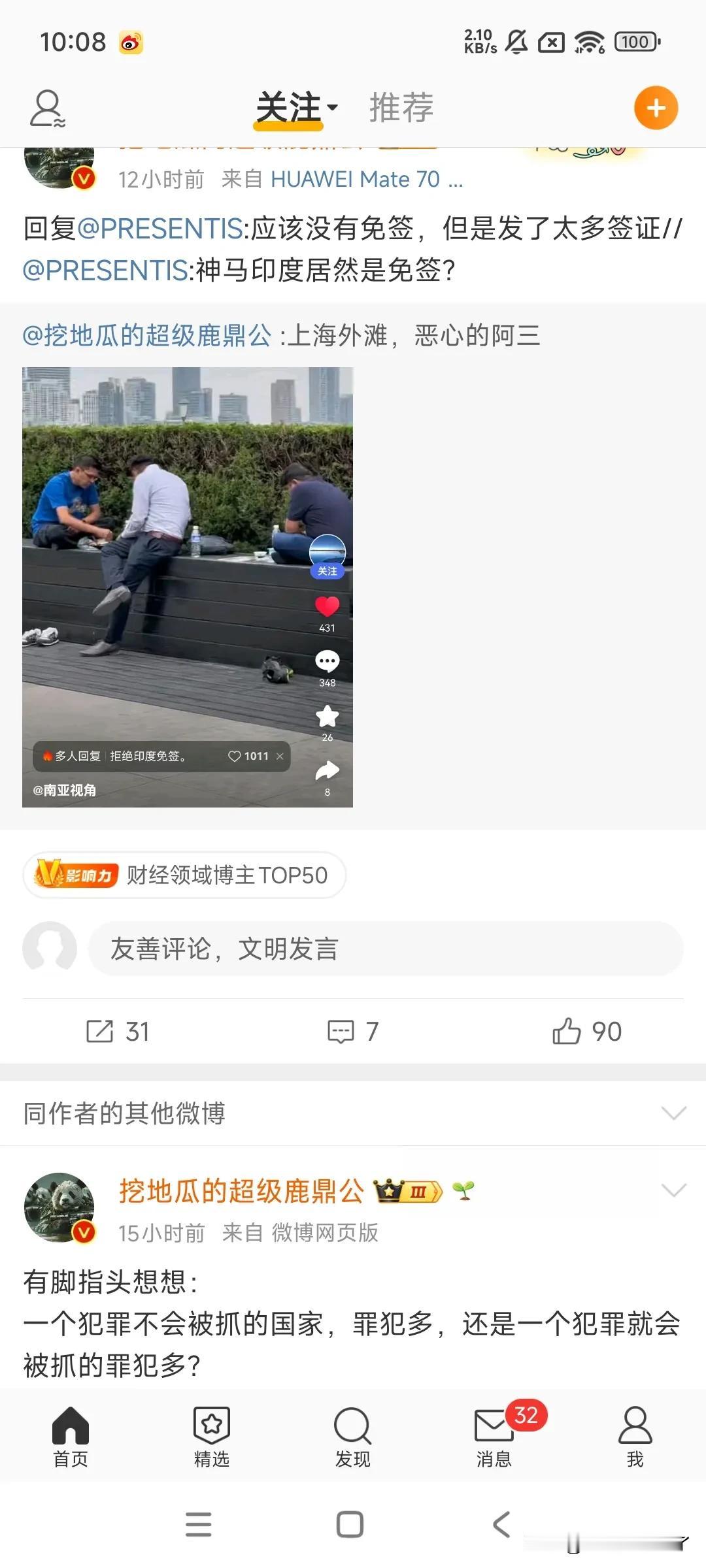Open comments via the speech bubble icon on video
Viewport: 706px width, 1568px height.
327,661
